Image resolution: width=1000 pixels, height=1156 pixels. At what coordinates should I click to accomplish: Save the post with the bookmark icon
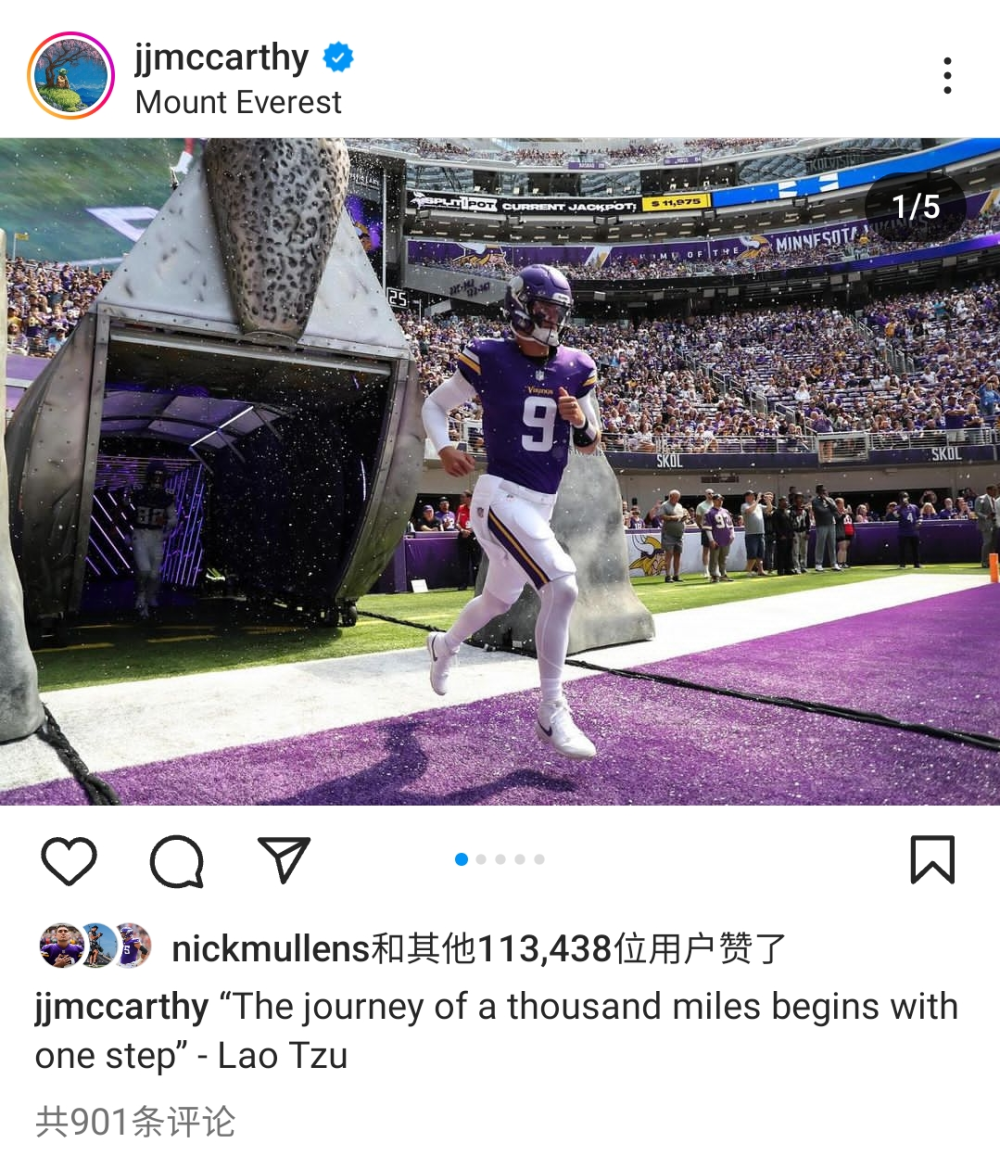click(932, 860)
